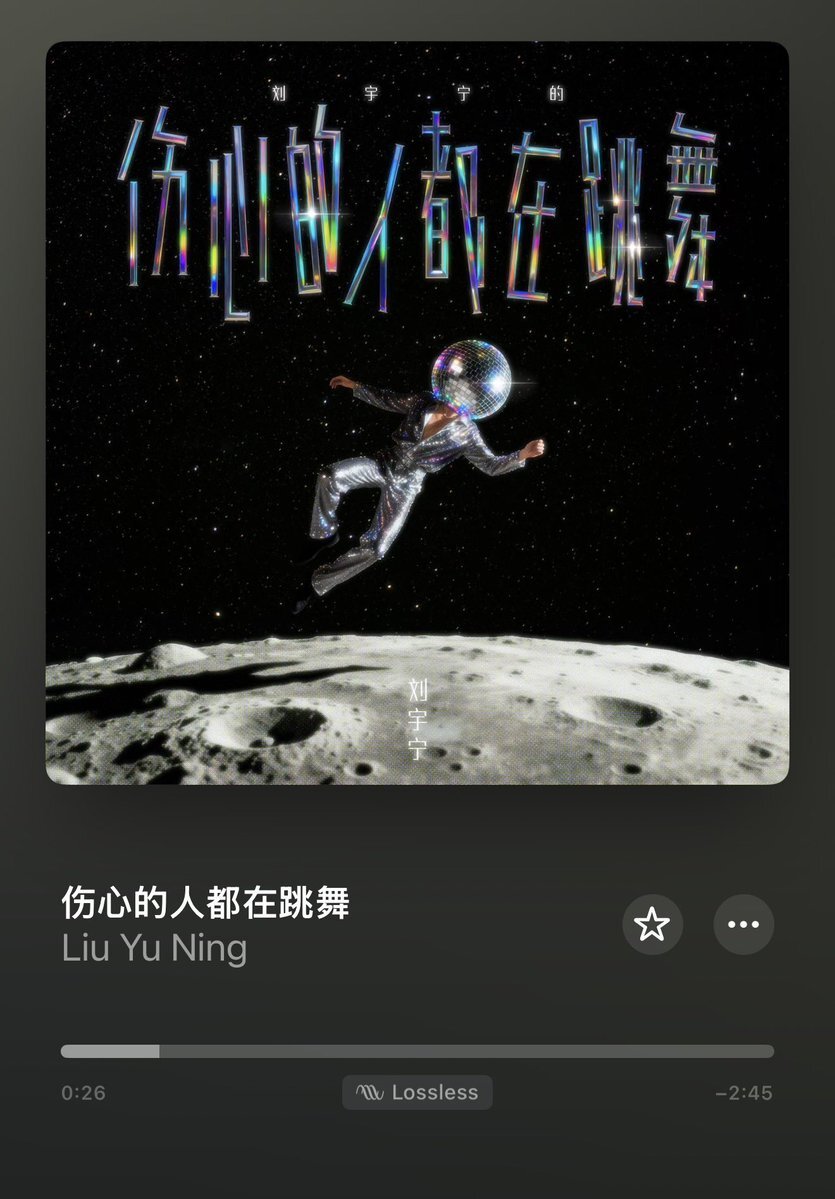Screen dimensions: 835x1199
Task: Open the three-dot more options menu
Action: tap(743, 925)
